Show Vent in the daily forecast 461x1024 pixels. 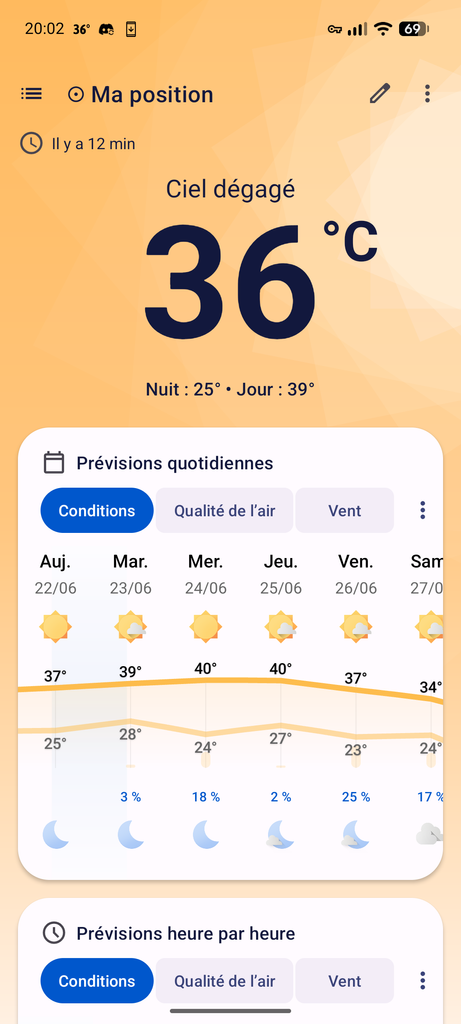(x=345, y=511)
